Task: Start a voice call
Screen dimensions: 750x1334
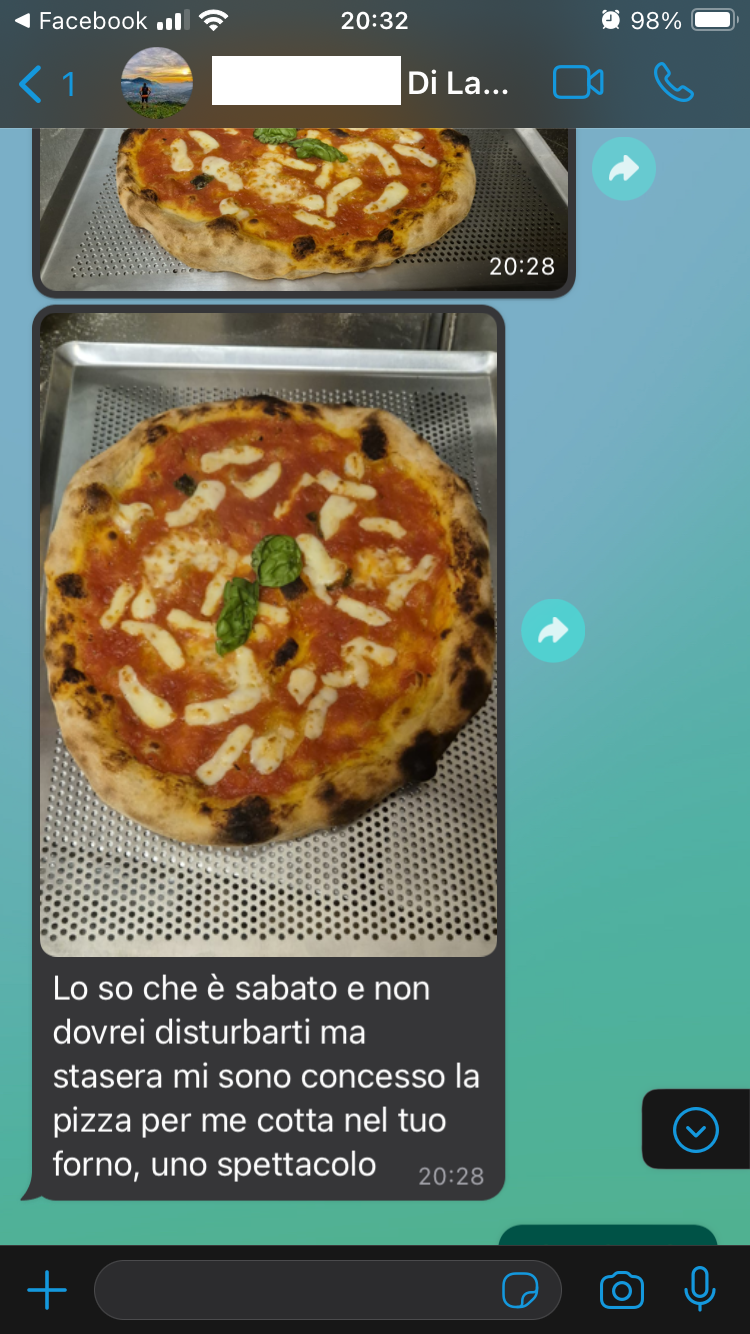Action: click(x=674, y=83)
